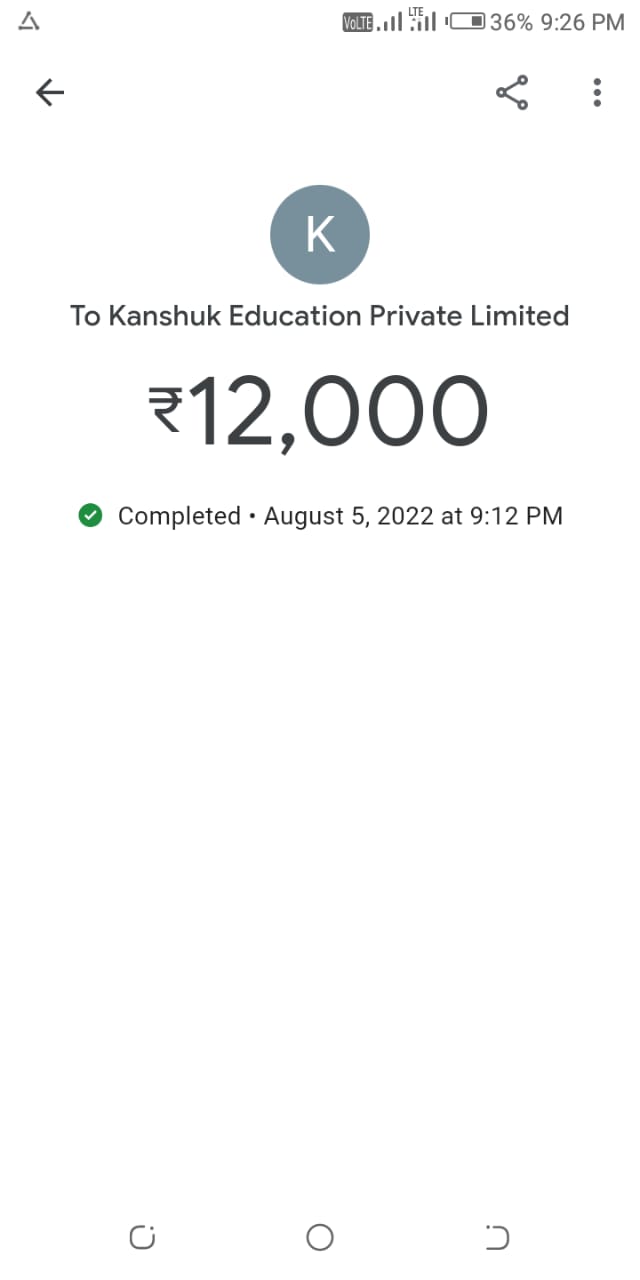
Task: Open the three-dot overflow menu
Action: tap(597, 93)
